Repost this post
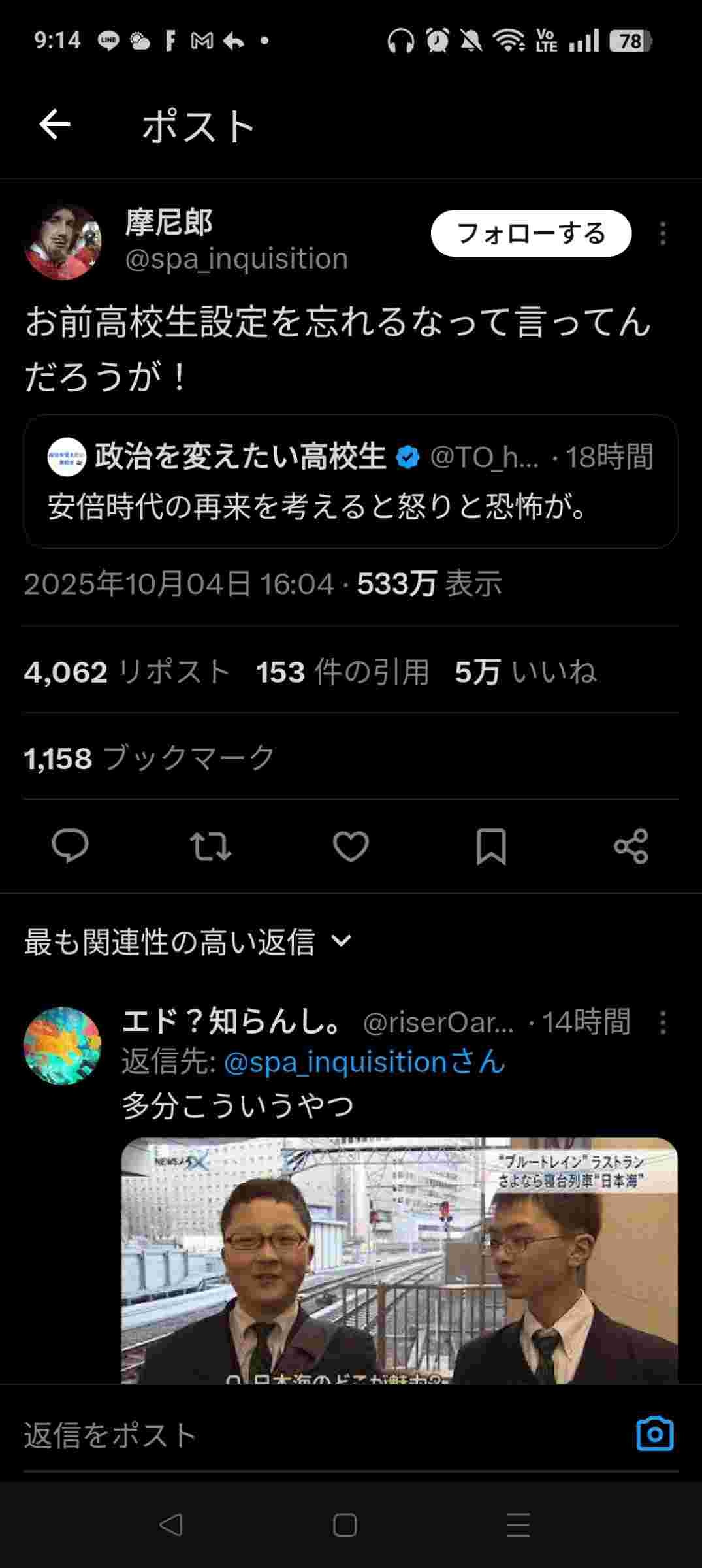The image size is (702, 1568). pos(210,846)
